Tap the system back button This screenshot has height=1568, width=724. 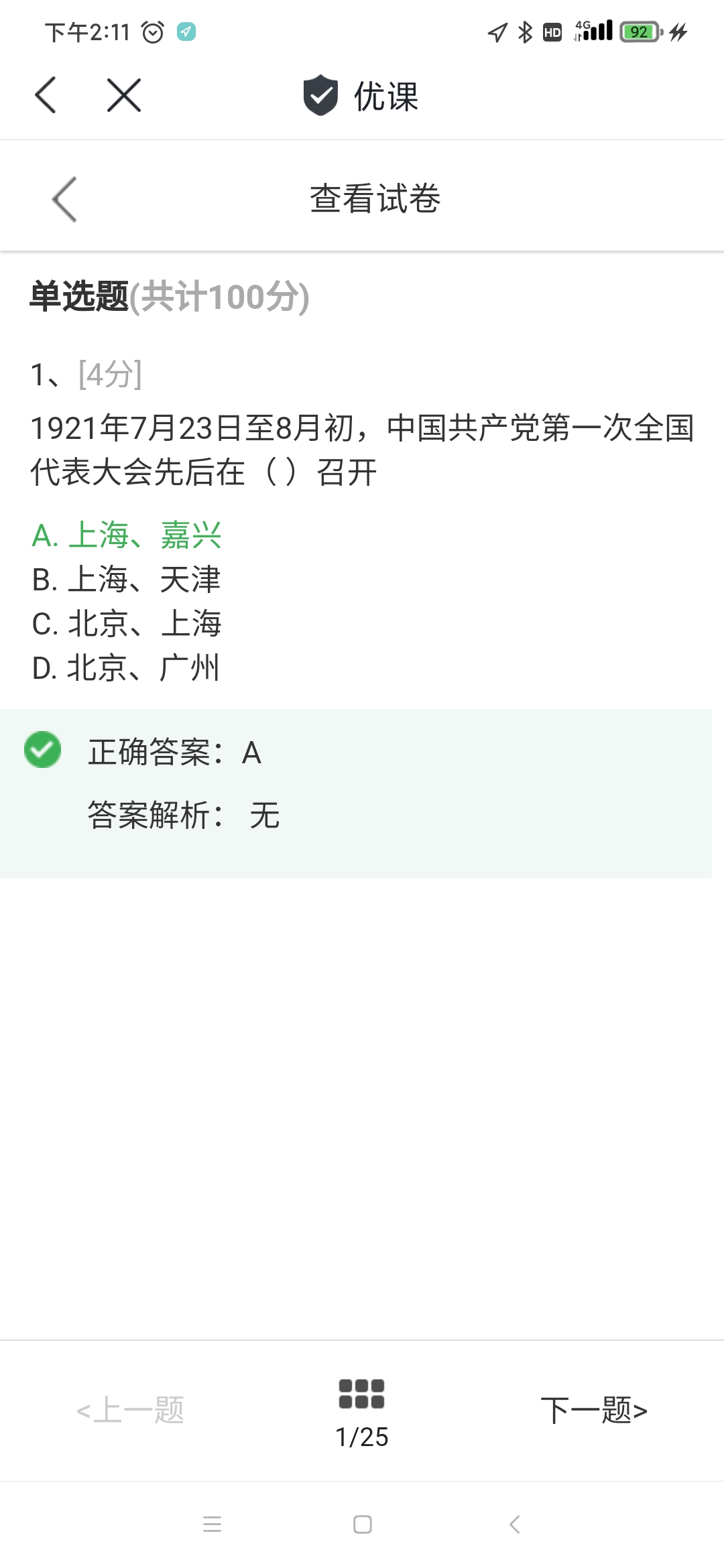click(x=514, y=1524)
